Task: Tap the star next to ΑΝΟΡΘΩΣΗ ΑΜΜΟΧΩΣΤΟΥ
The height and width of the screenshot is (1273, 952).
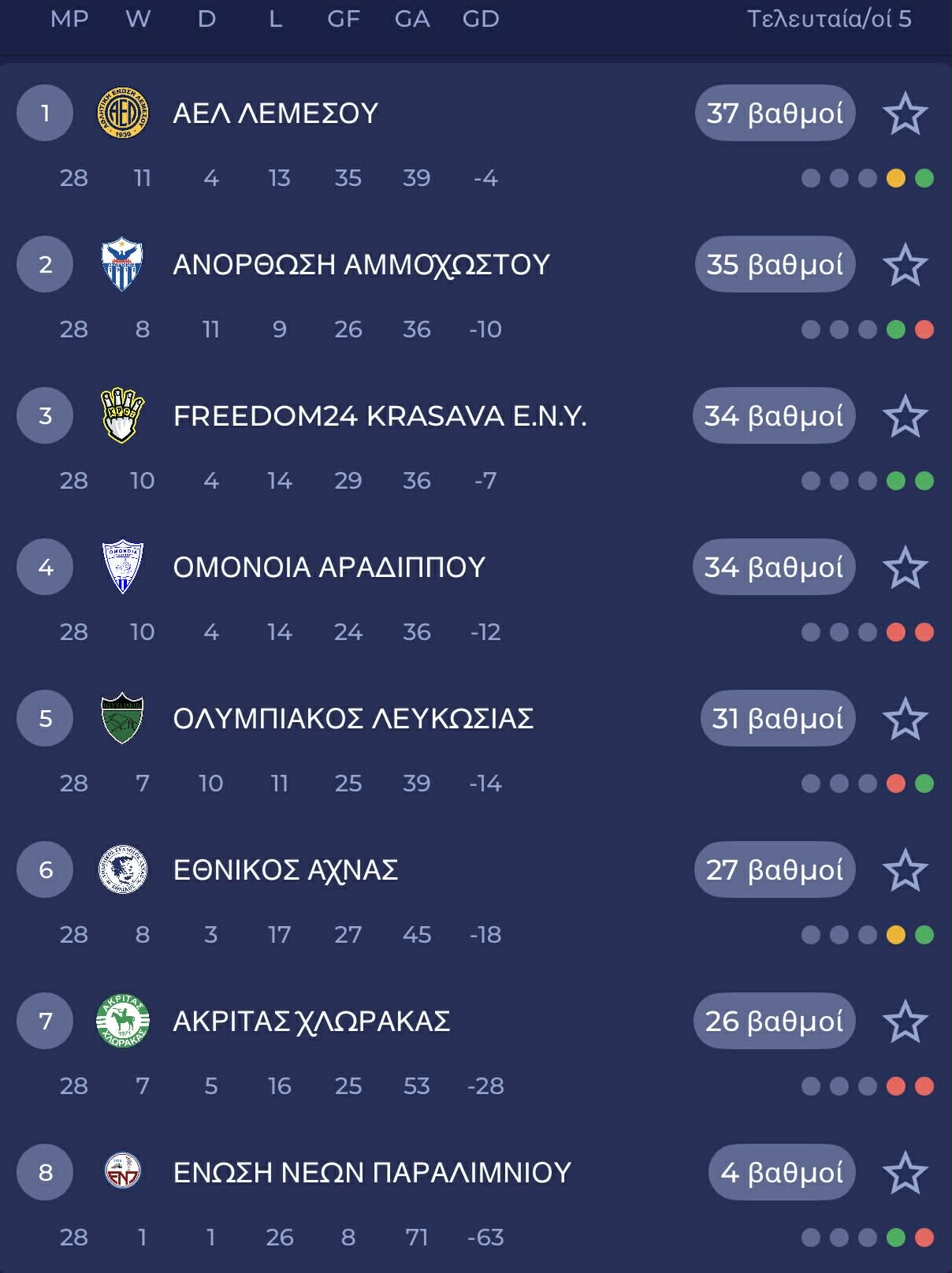Action: 905,265
